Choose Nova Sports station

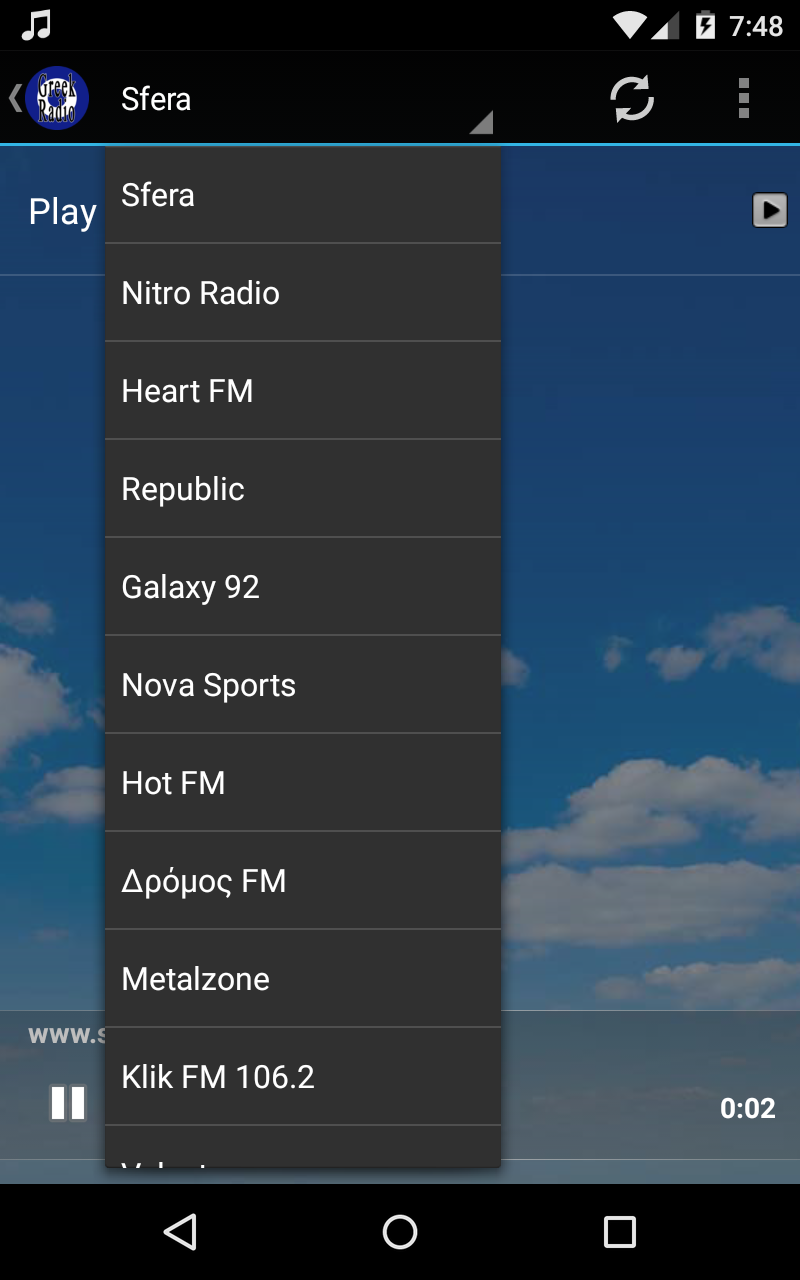pyautogui.click(x=300, y=685)
